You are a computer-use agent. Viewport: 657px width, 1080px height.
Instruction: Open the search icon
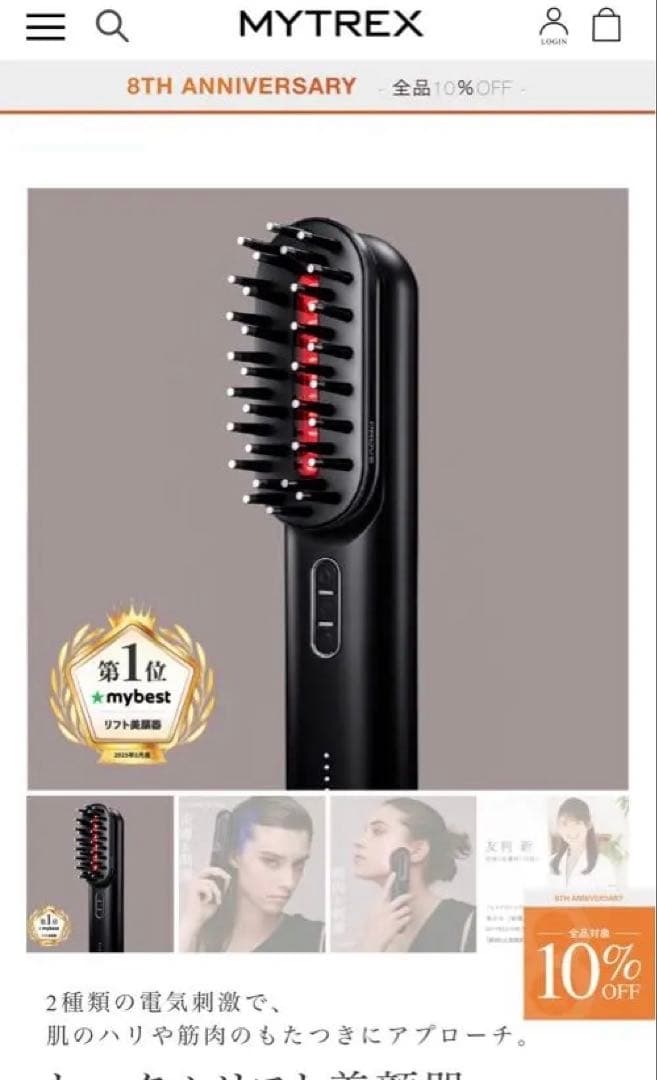[112, 26]
